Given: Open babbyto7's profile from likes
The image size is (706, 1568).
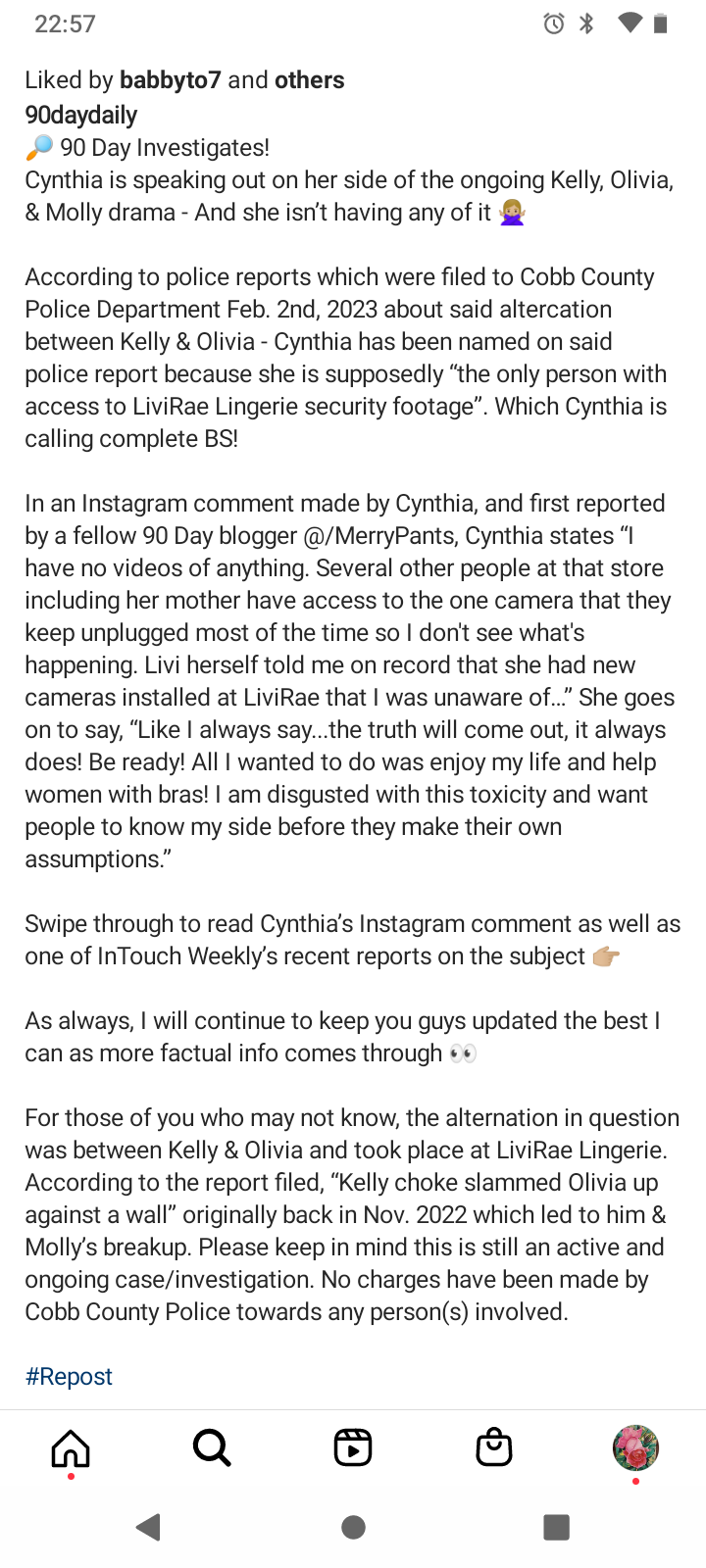Looking at the screenshot, I should click(170, 80).
